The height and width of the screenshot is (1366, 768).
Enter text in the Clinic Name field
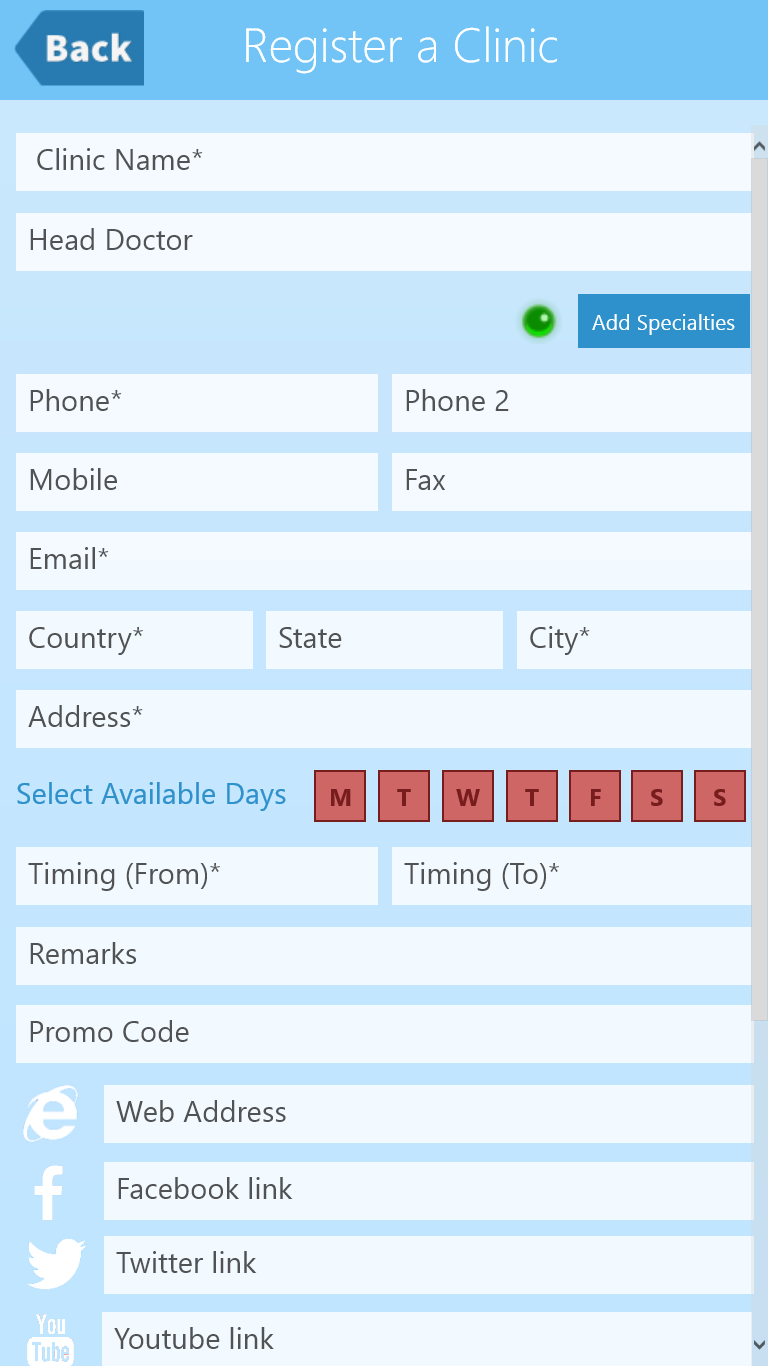383,162
